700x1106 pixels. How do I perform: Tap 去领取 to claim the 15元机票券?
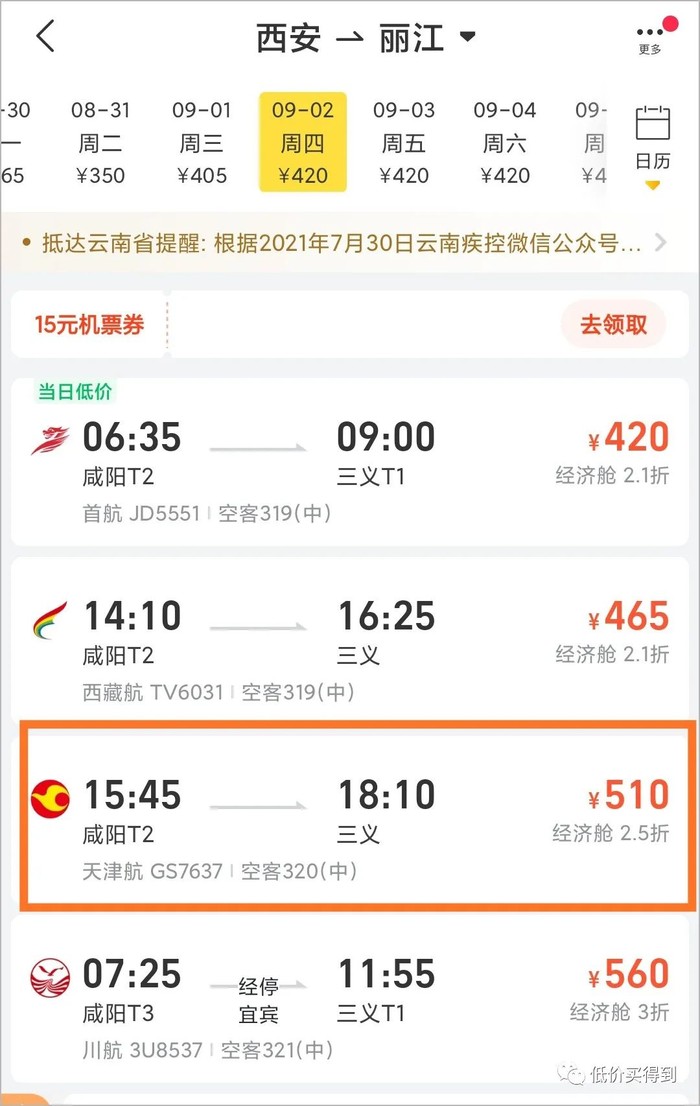(613, 324)
